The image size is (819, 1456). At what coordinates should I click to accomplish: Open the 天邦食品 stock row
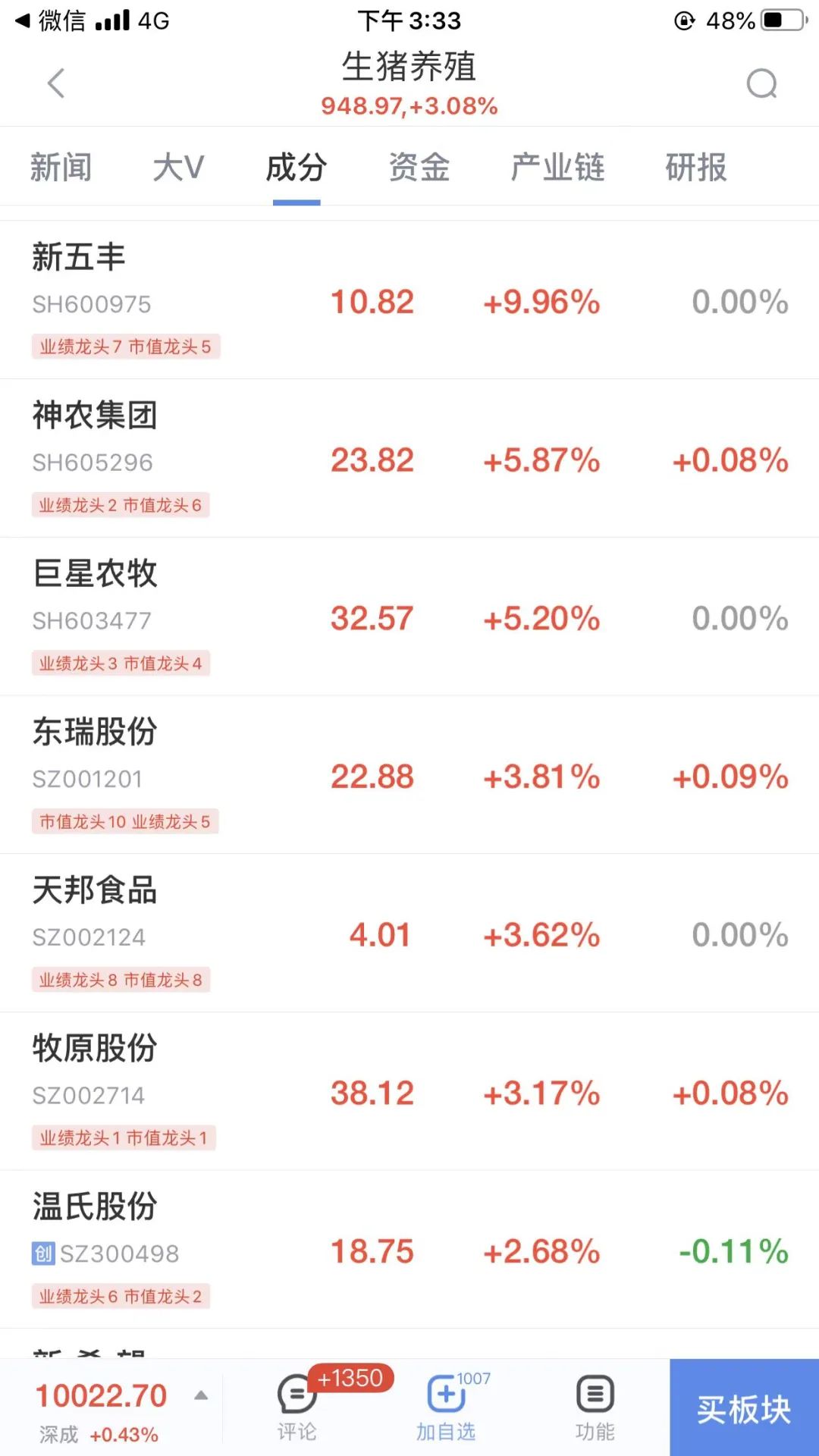(409, 934)
